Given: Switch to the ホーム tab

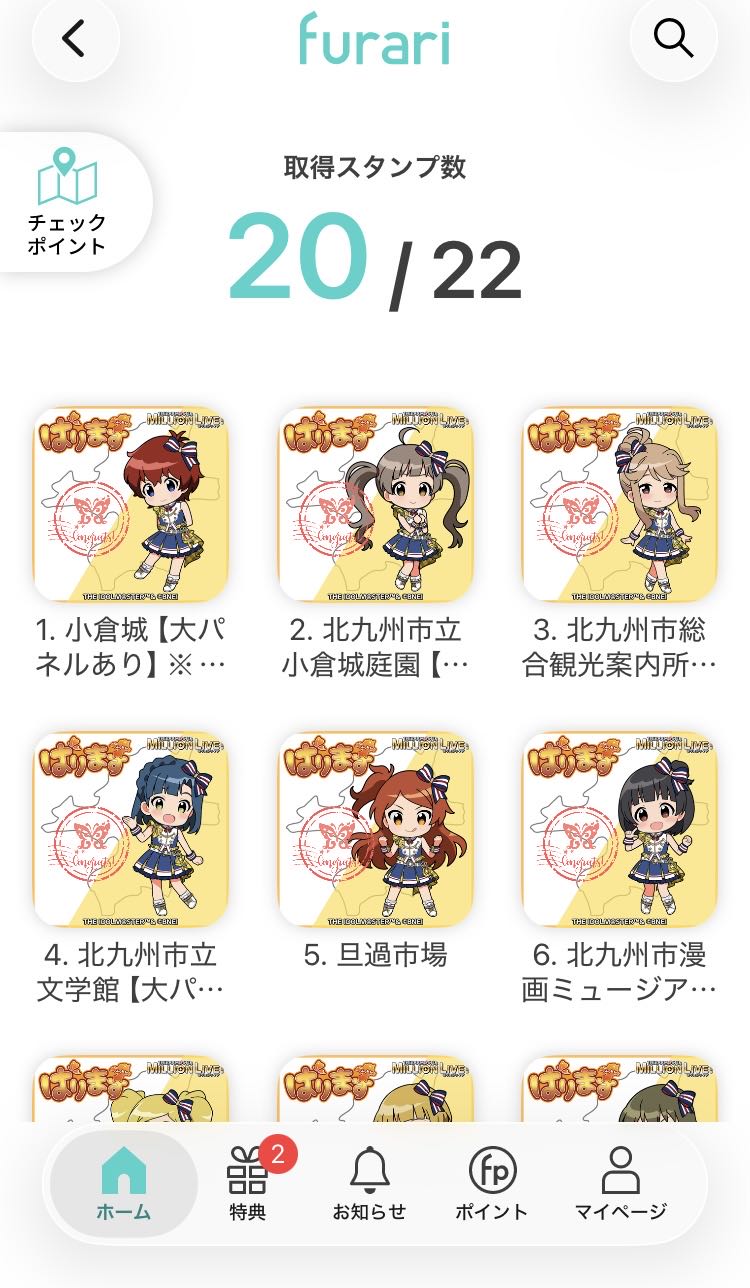Looking at the screenshot, I should coord(124,1185).
